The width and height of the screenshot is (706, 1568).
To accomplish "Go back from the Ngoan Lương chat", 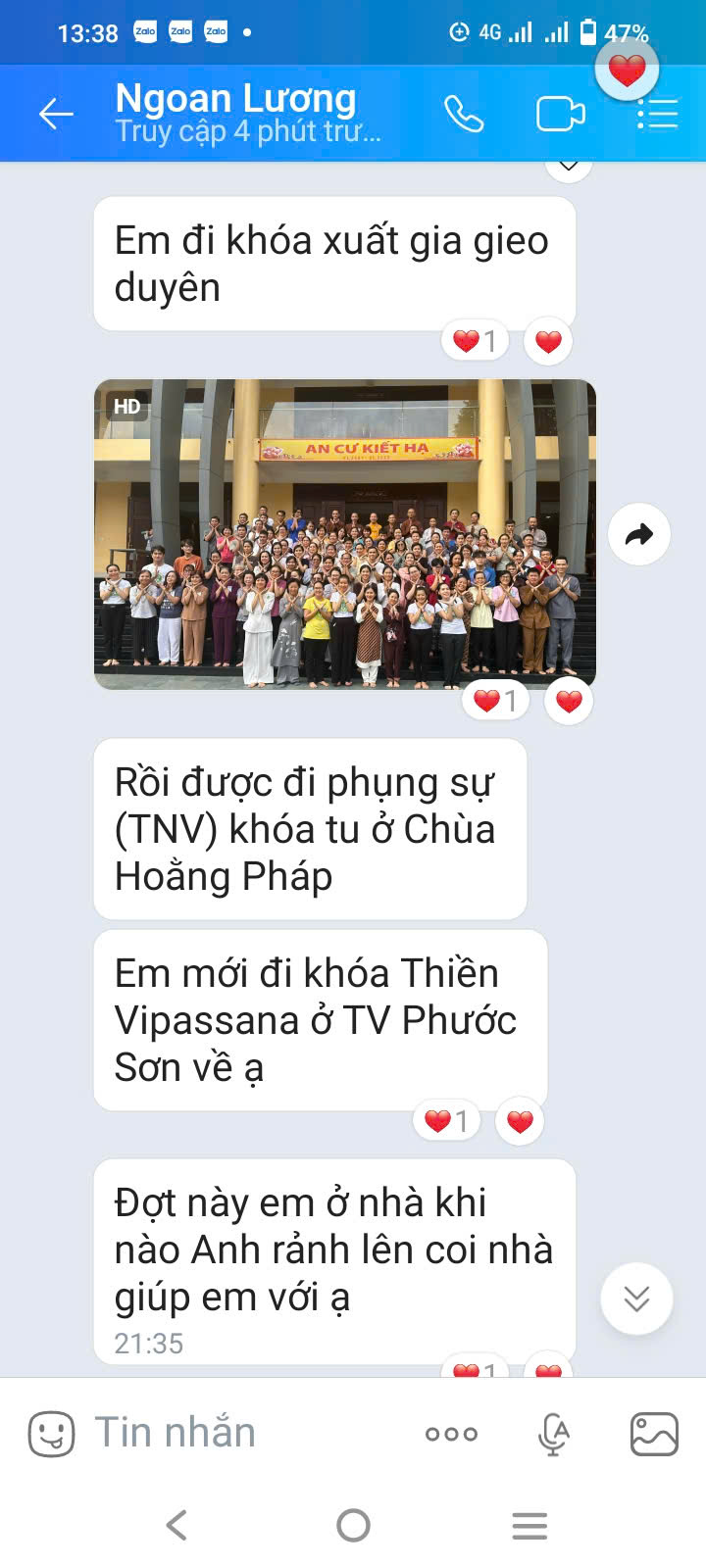I will [56, 115].
